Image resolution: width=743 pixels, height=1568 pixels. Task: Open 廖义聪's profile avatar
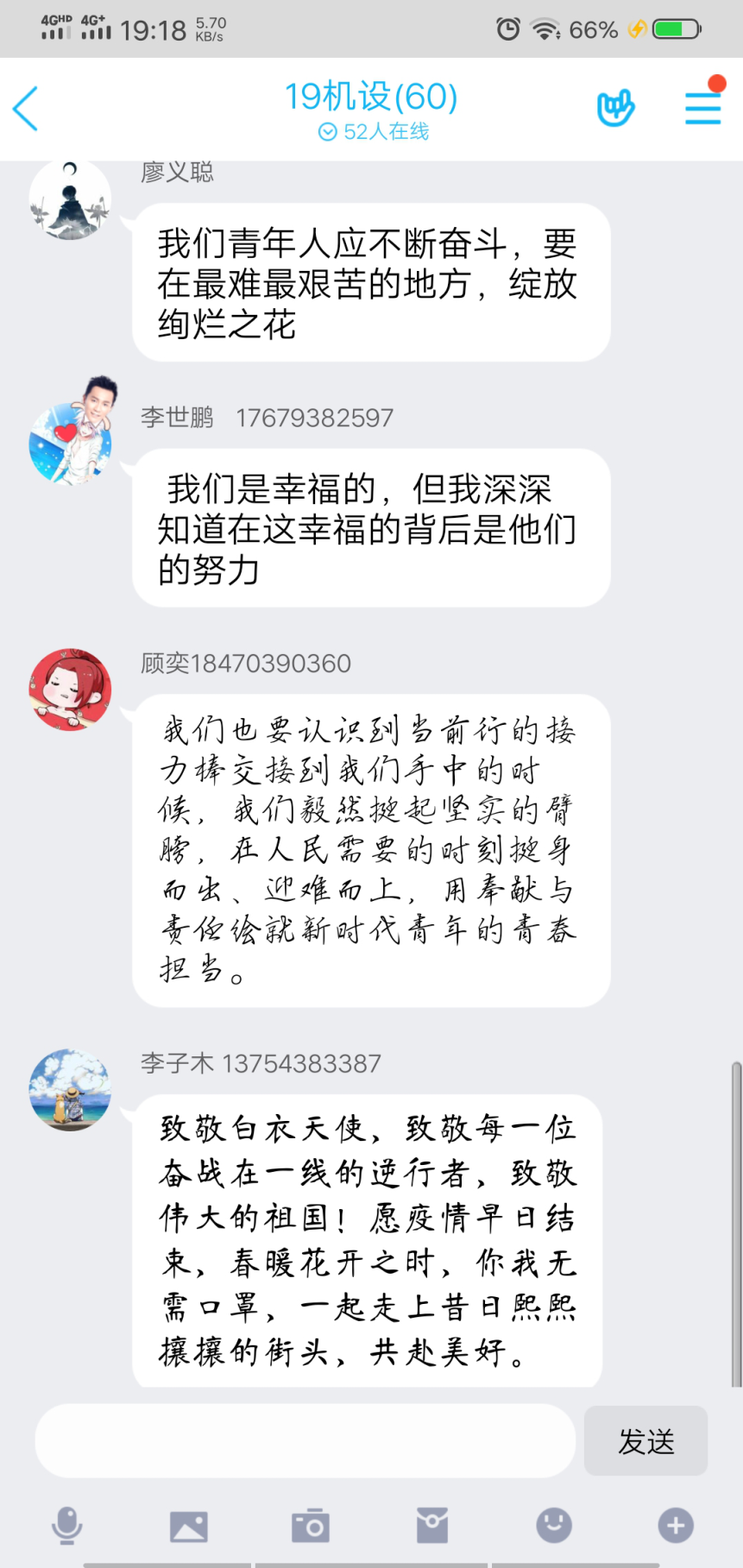70,200
